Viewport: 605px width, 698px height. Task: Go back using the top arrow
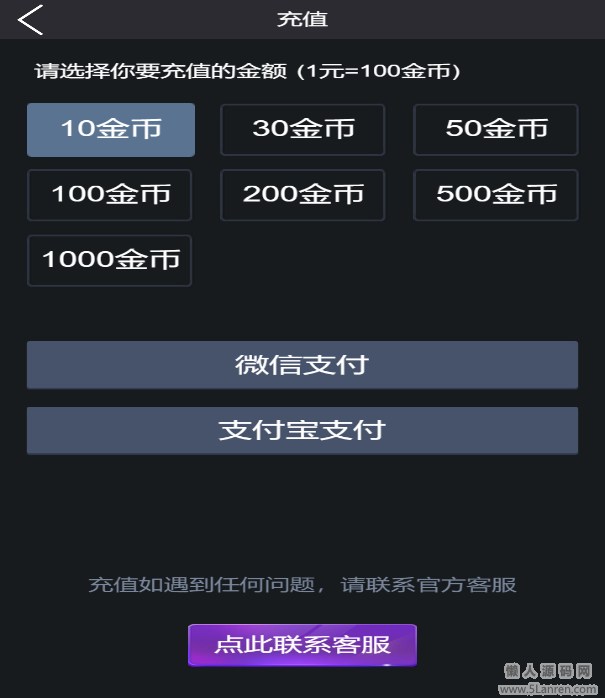click(31, 19)
